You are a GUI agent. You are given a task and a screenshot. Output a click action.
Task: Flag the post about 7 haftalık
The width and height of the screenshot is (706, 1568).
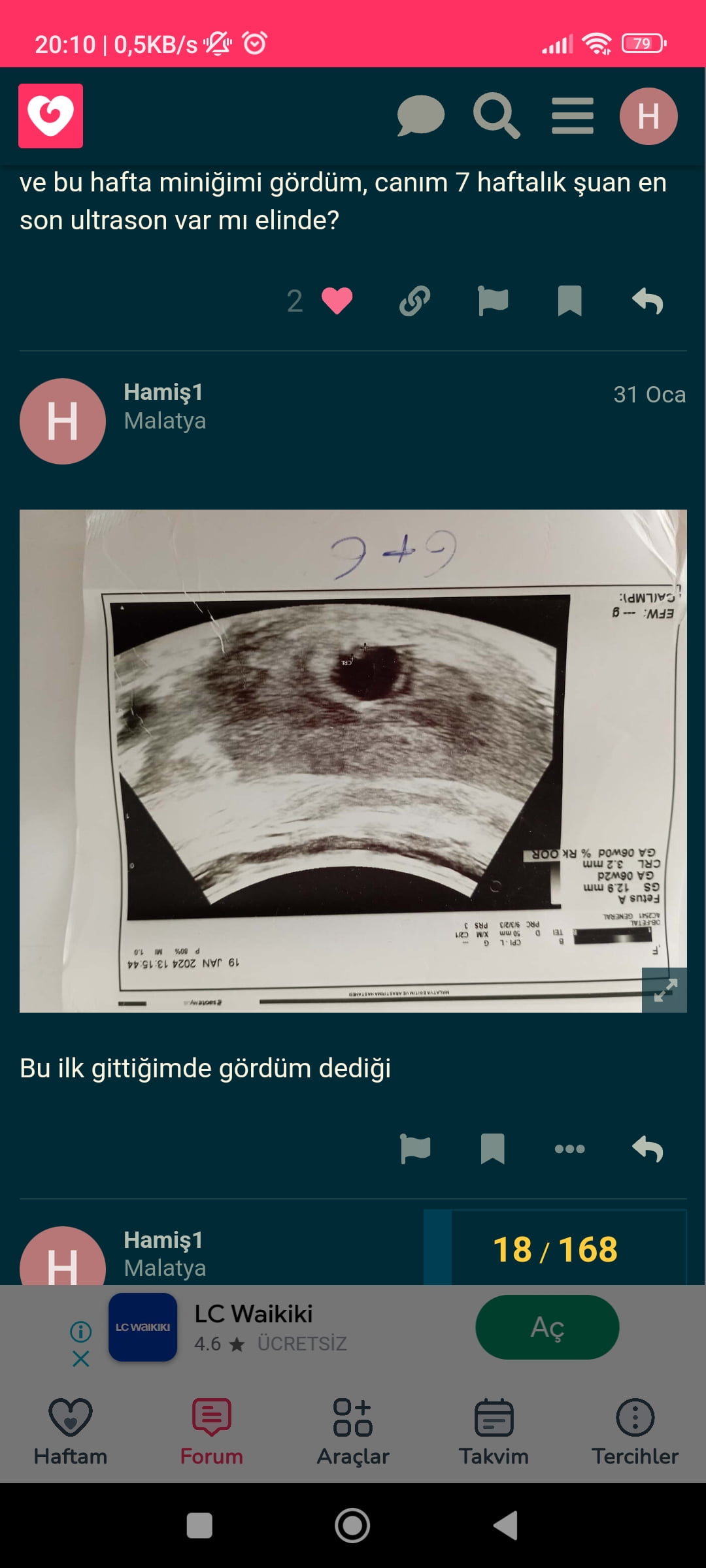(493, 301)
